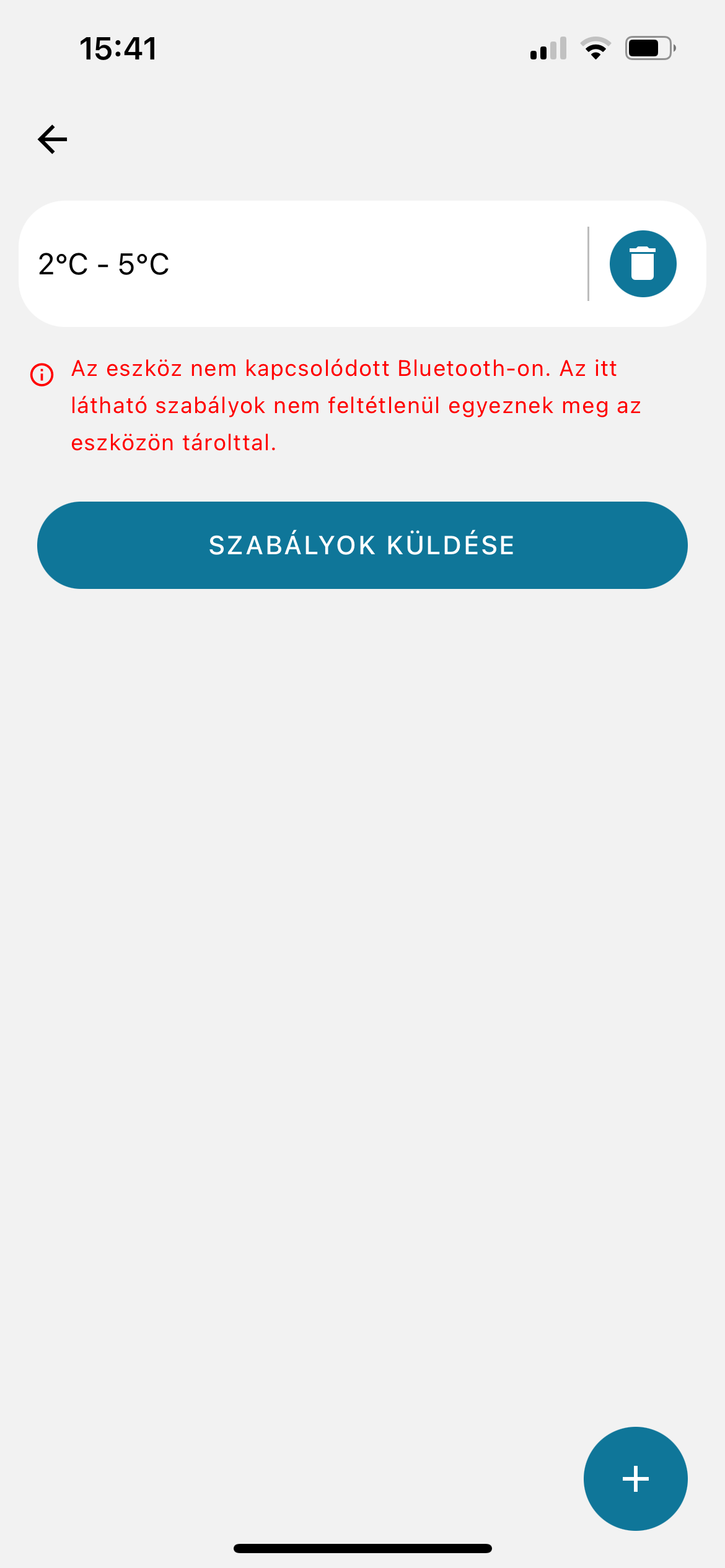The height and width of the screenshot is (1568, 725).
Task: Tap the Szabályok küldése button
Action: (362, 545)
